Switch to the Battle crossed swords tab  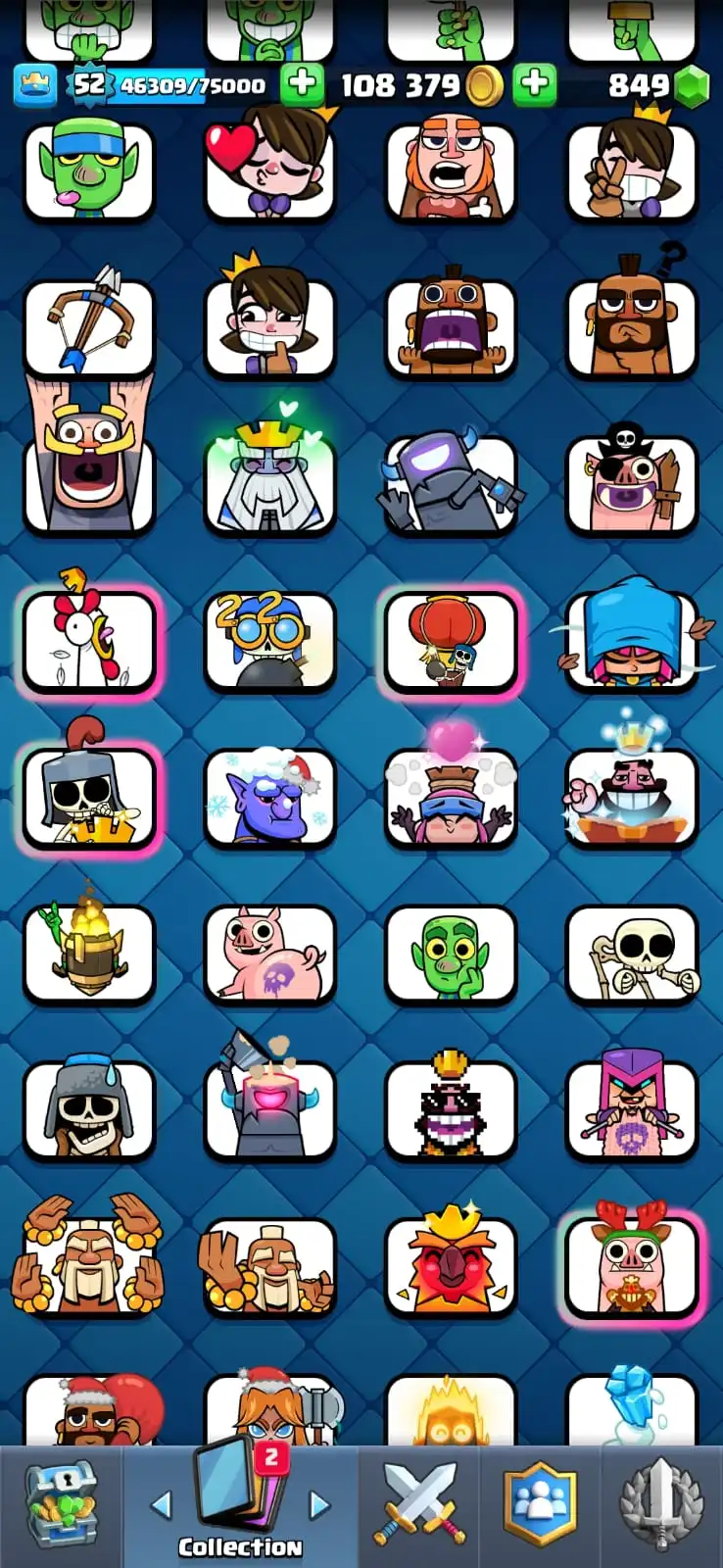click(x=419, y=1504)
